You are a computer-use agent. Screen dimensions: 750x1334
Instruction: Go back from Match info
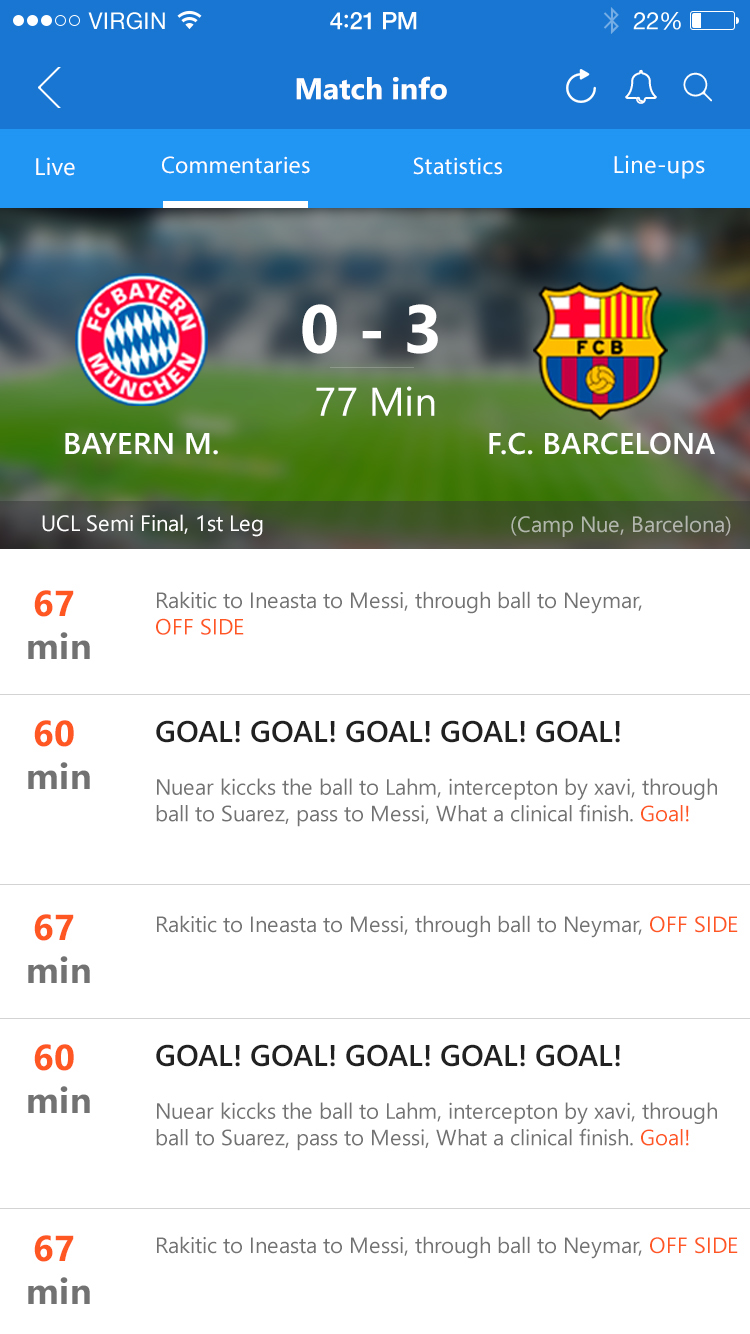pos(49,88)
